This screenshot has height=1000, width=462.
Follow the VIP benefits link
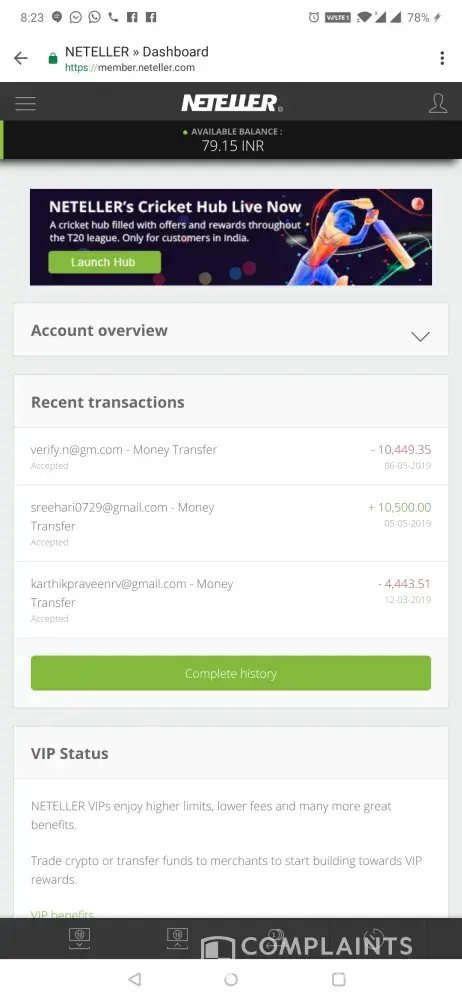[x=63, y=914]
